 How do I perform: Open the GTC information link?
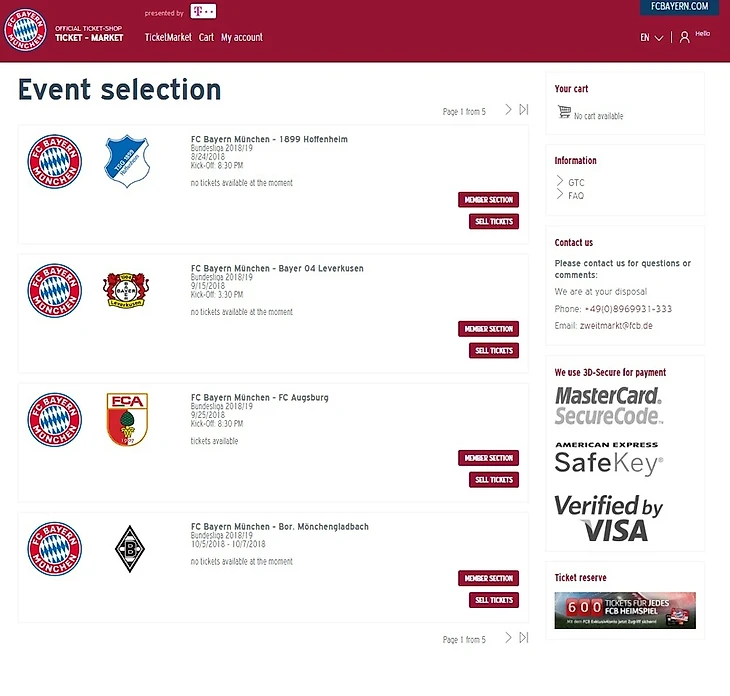click(x=576, y=183)
